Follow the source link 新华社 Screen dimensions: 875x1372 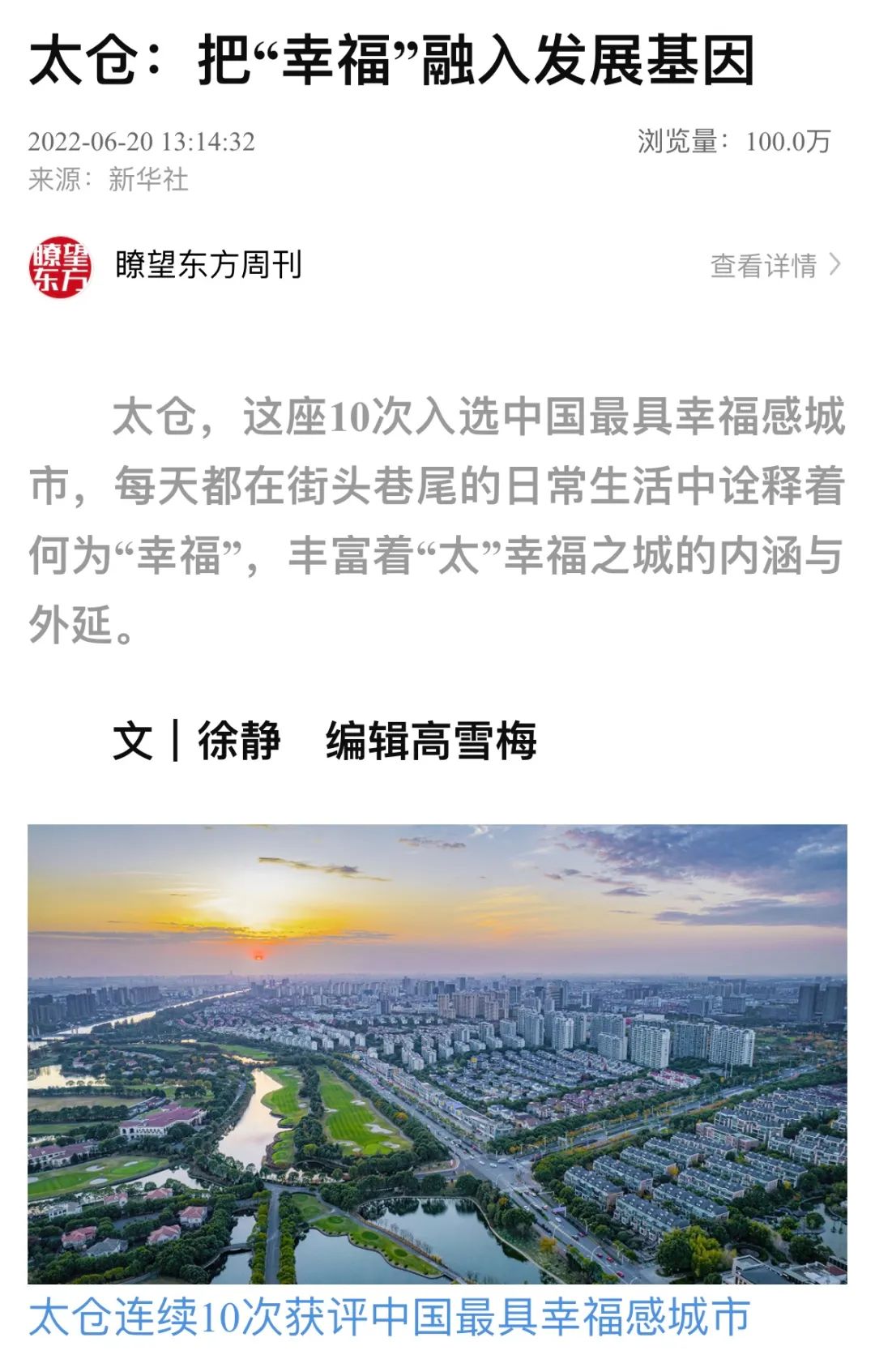(x=150, y=180)
